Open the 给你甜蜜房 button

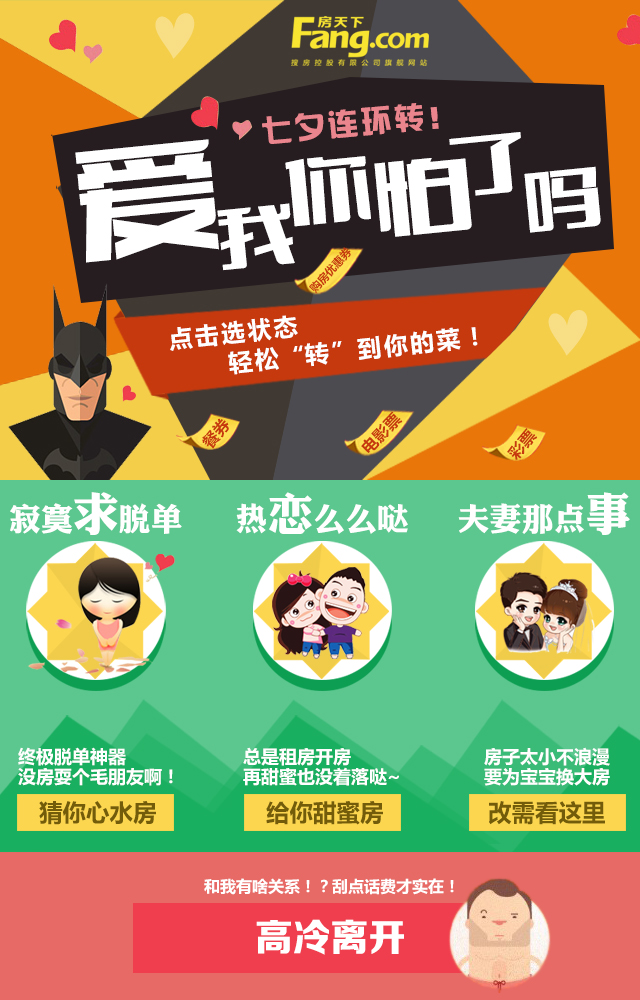(x=322, y=812)
